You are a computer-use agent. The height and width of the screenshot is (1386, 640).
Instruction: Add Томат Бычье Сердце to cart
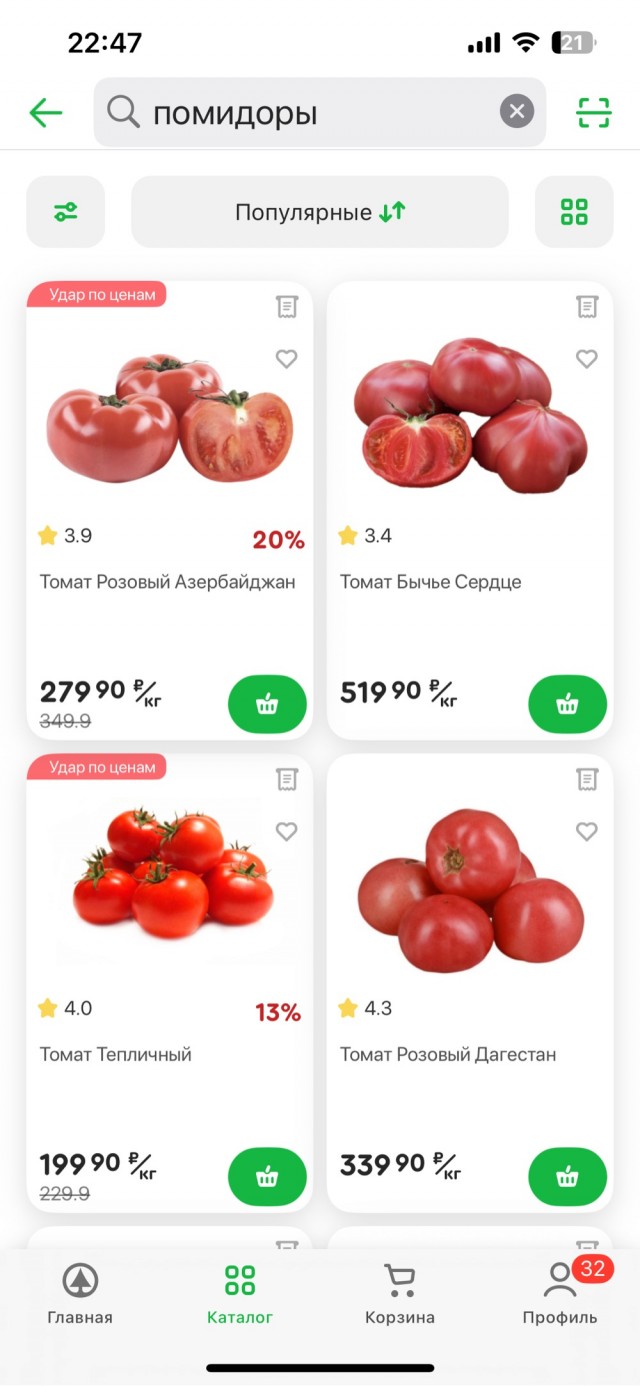pyautogui.click(x=567, y=704)
